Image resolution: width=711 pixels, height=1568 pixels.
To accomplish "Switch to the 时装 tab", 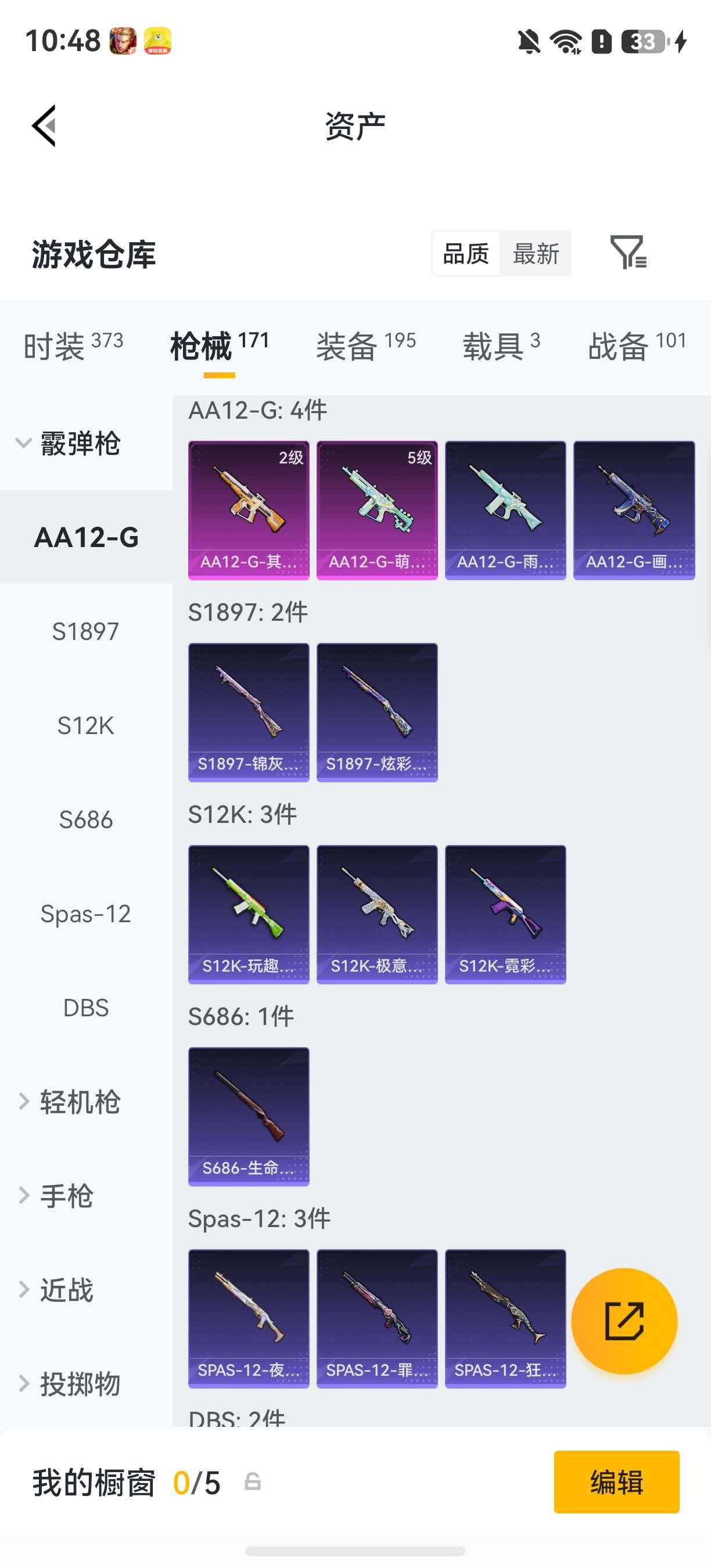I will [x=73, y=346].
